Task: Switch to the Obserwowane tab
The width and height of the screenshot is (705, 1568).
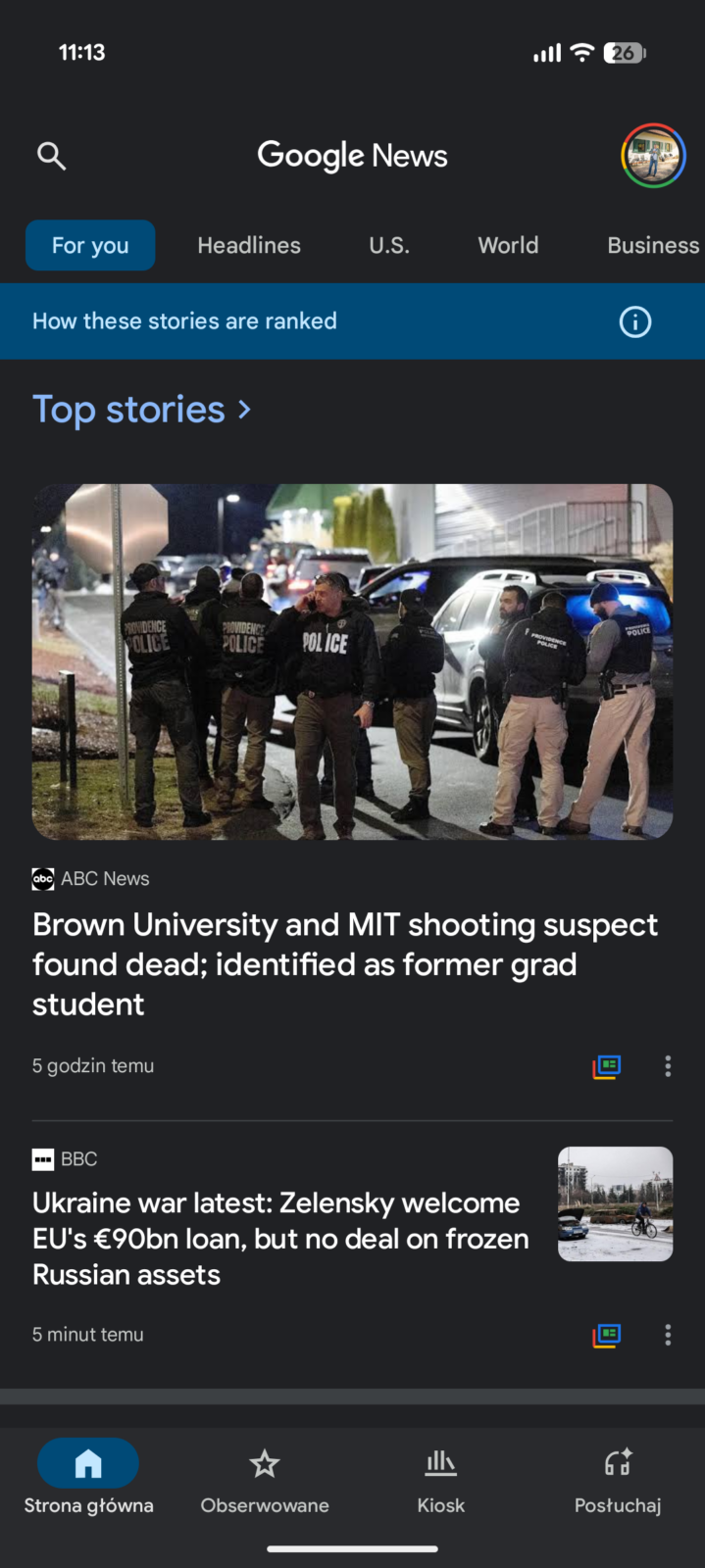Action: pyautogui.click(x=265, y=1477)
